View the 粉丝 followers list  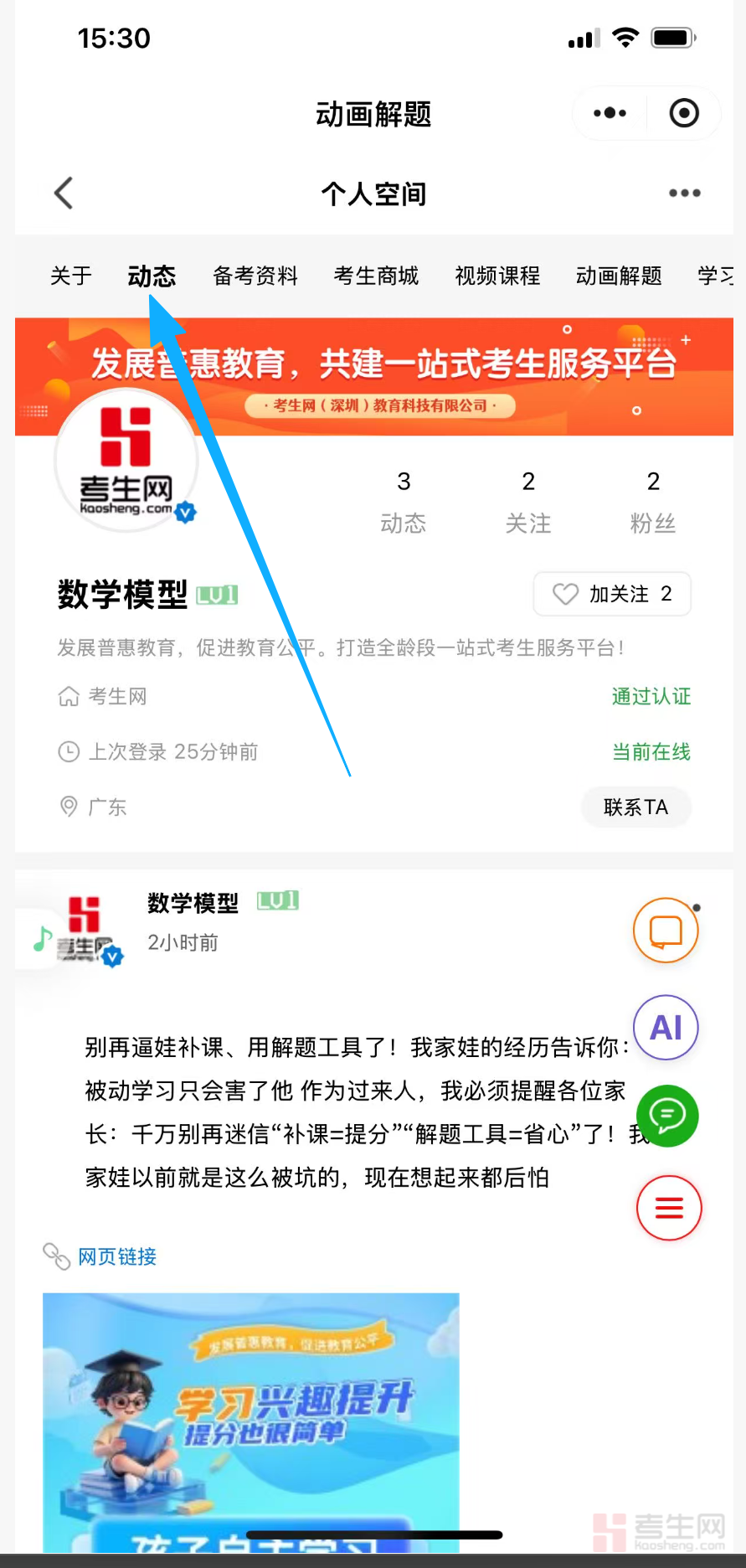(x=653, y=501)
